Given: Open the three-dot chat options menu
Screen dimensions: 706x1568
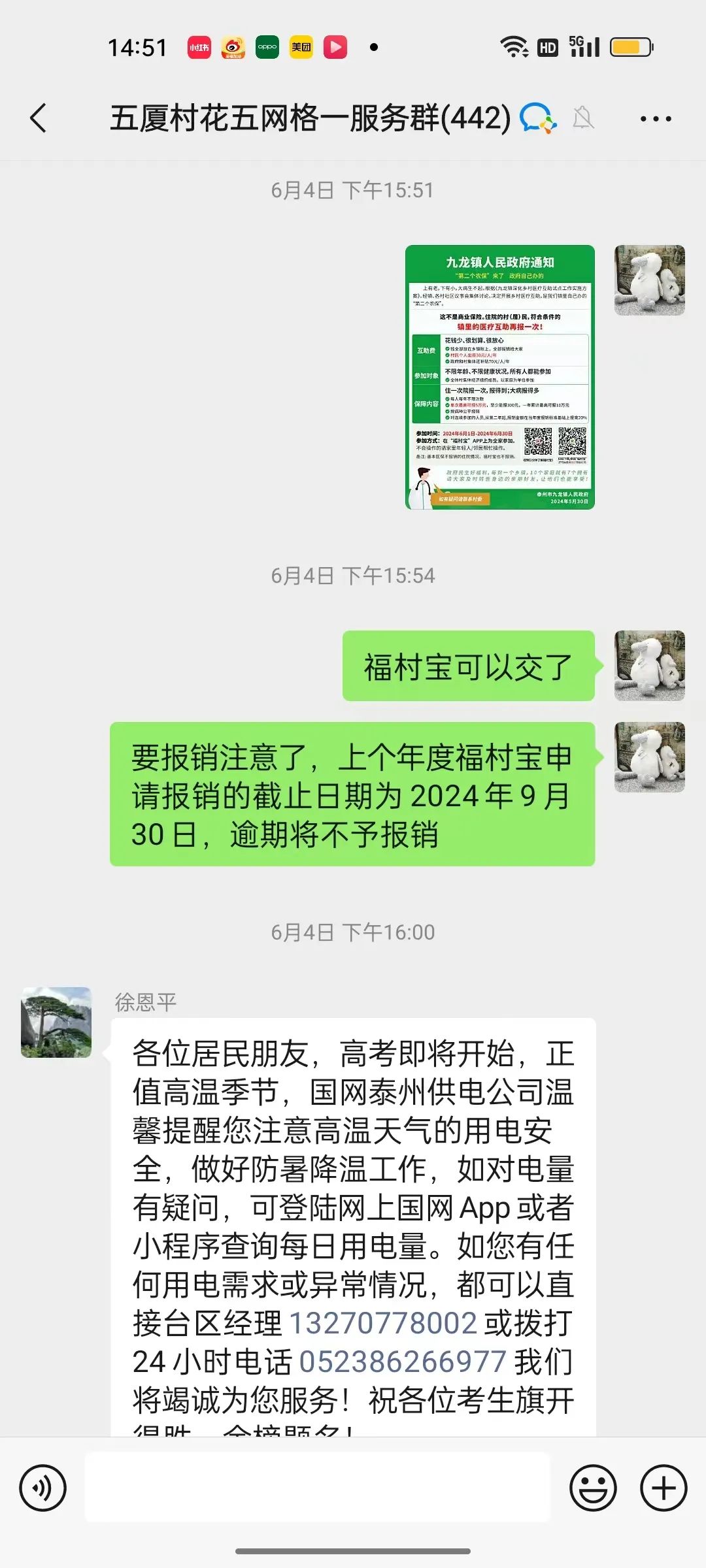Looking at the screenshot, I should (x=656, y=119).
